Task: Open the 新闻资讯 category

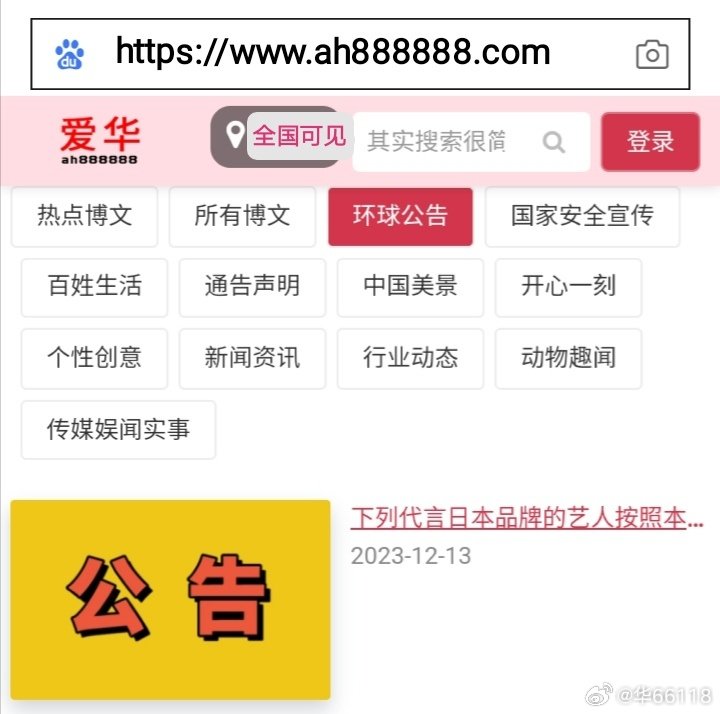Action: pos(252,358)
